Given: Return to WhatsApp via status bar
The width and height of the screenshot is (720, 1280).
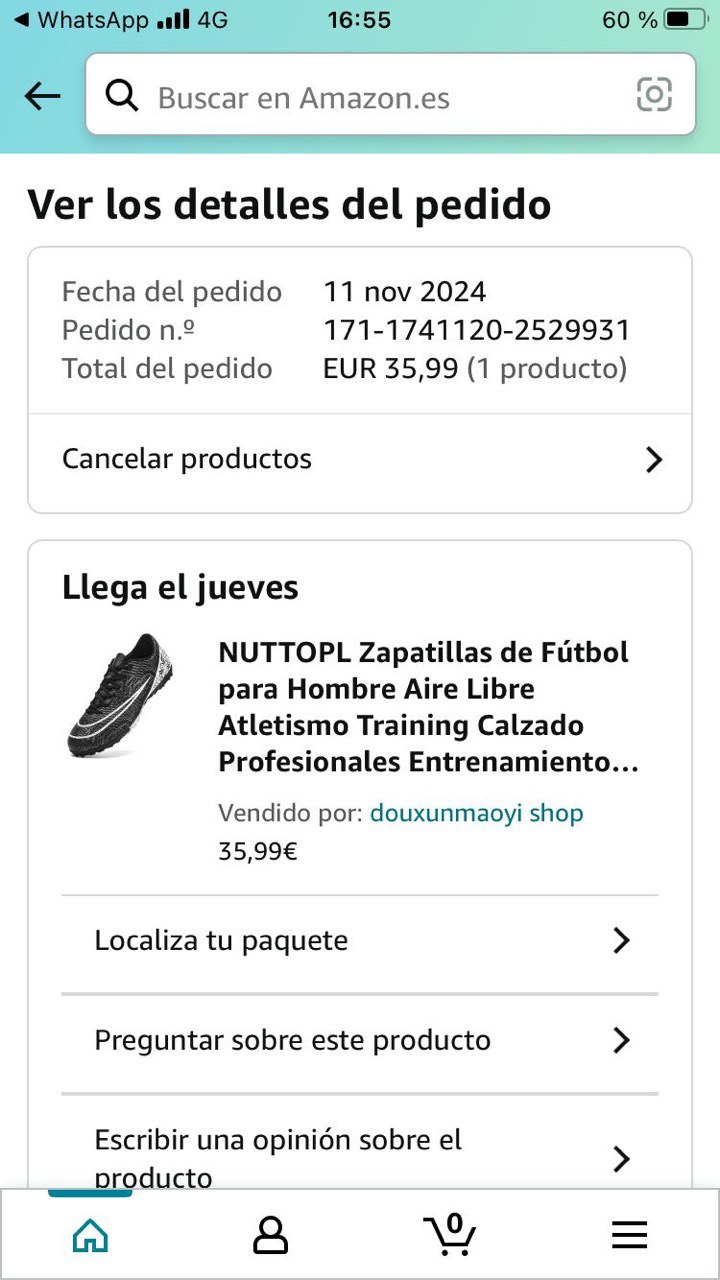Looking at the screenshot, I should [82, 20].
